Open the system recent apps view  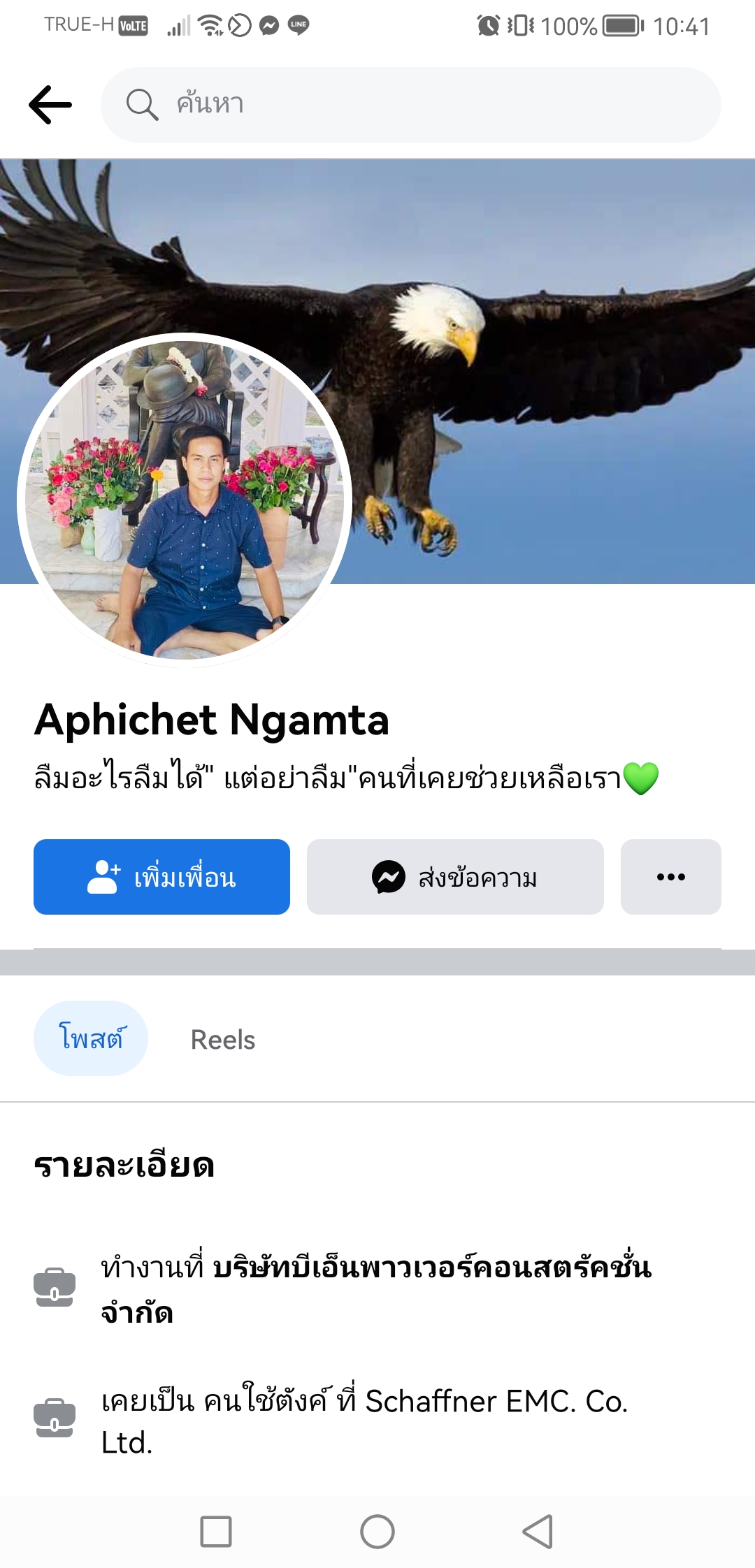click(x=216, y=1532)
